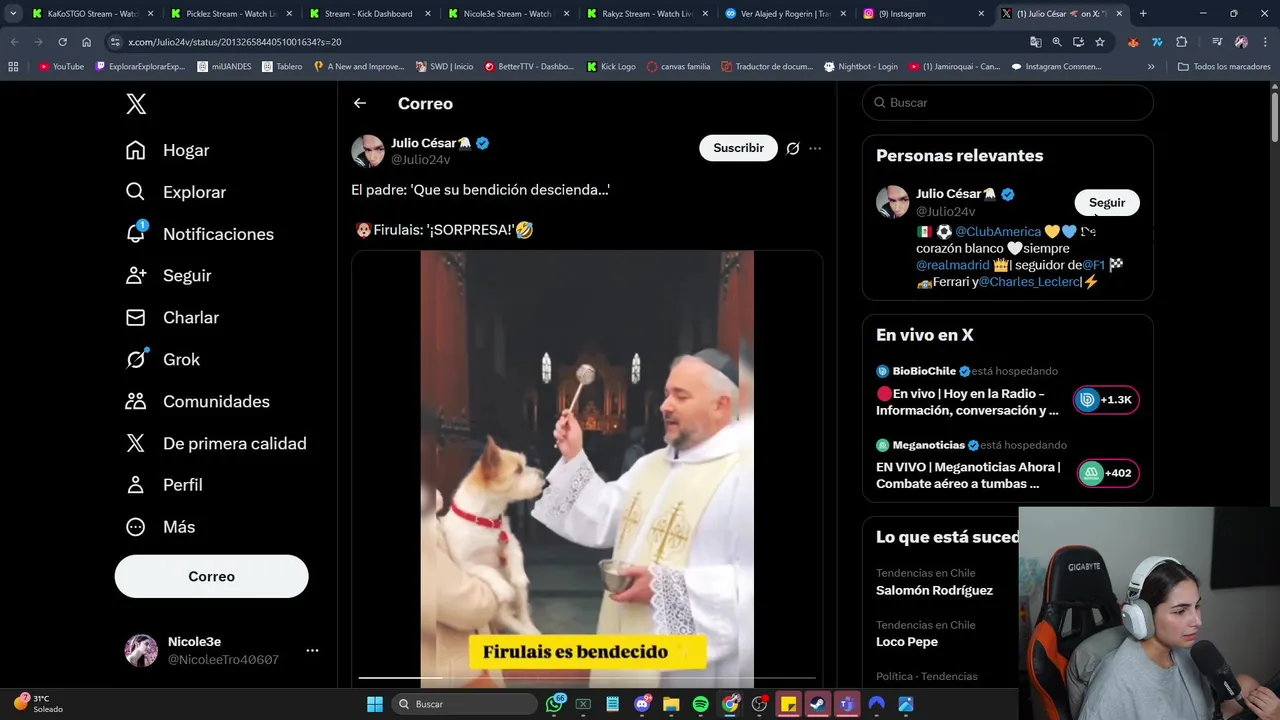Open the post's three-dot overflow menu

pyautogui.click(x=815, y=148)
